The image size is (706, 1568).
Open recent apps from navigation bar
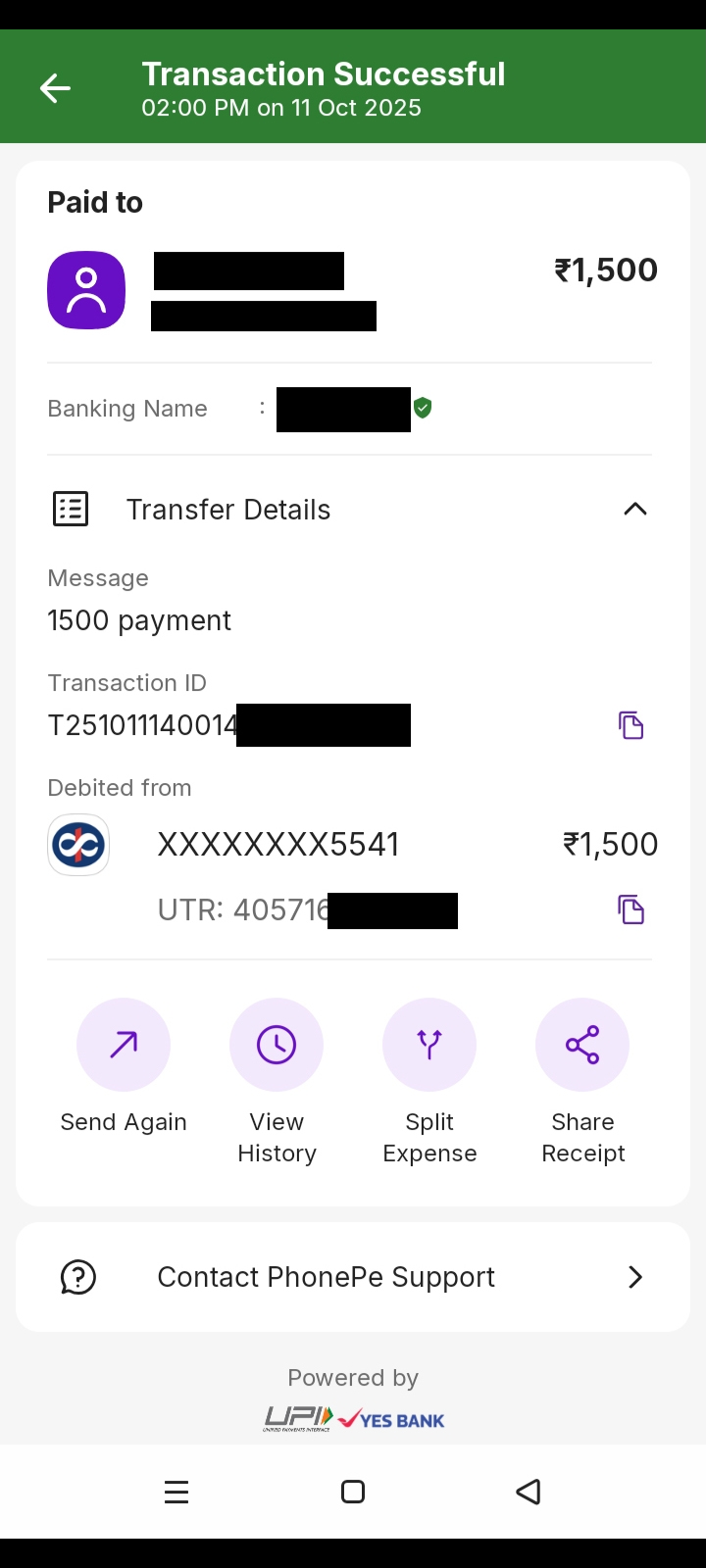click(176, 1492)
